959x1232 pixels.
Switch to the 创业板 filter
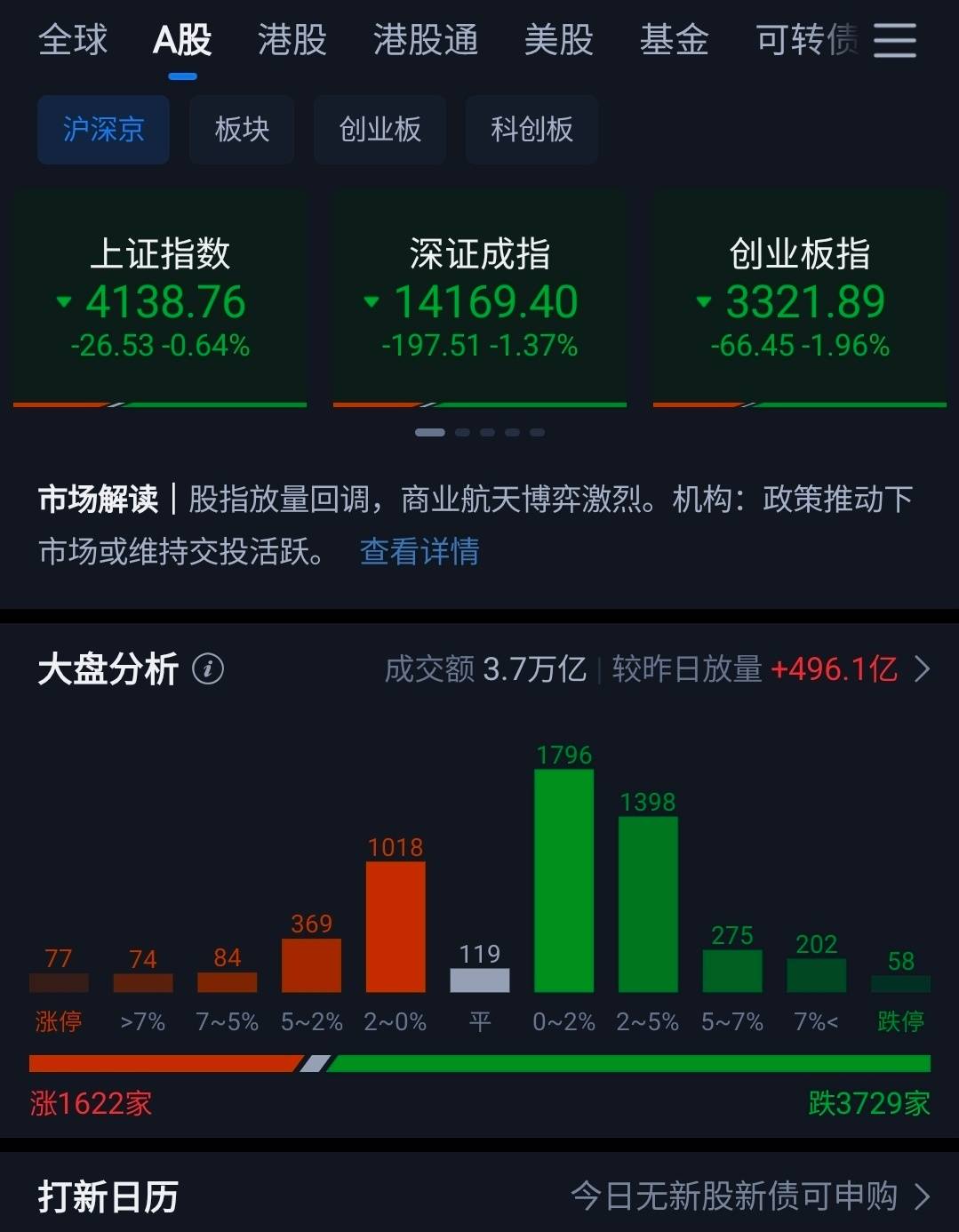tap(380, 129)
